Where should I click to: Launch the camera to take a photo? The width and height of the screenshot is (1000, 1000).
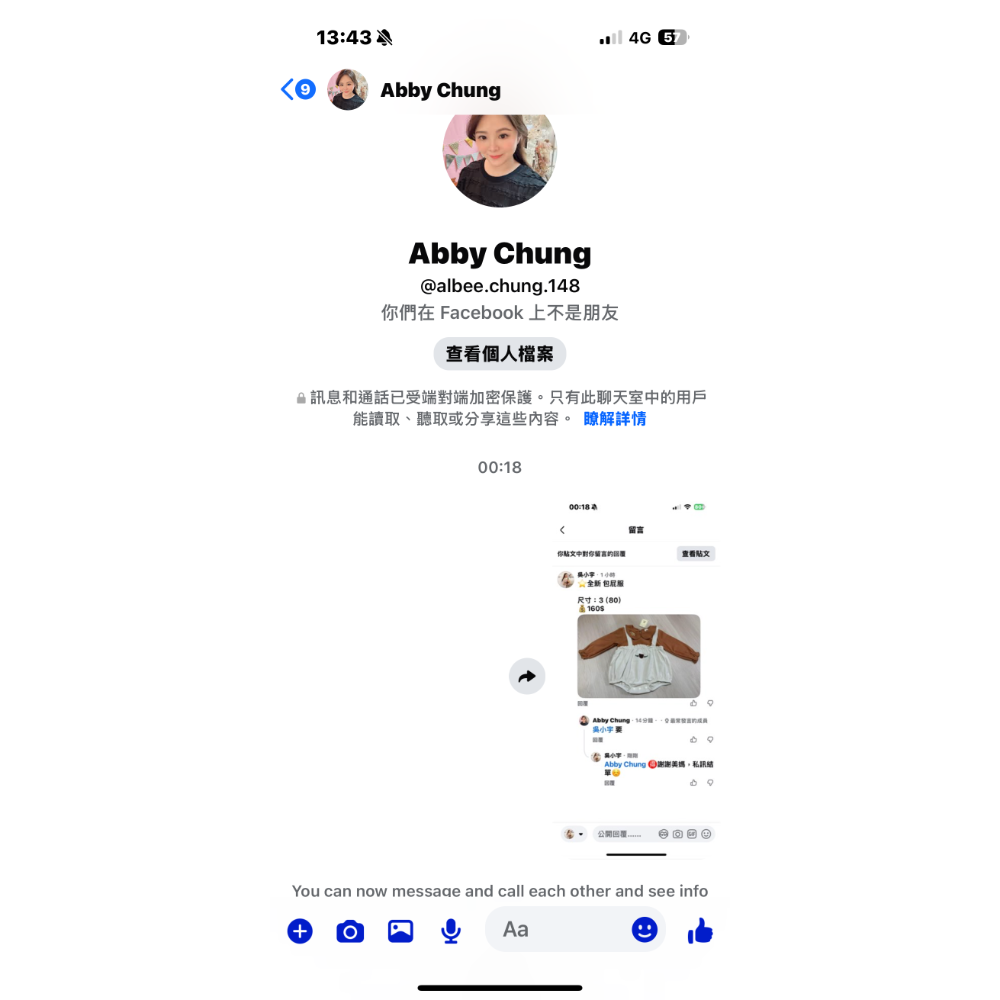tap(350, 931)
